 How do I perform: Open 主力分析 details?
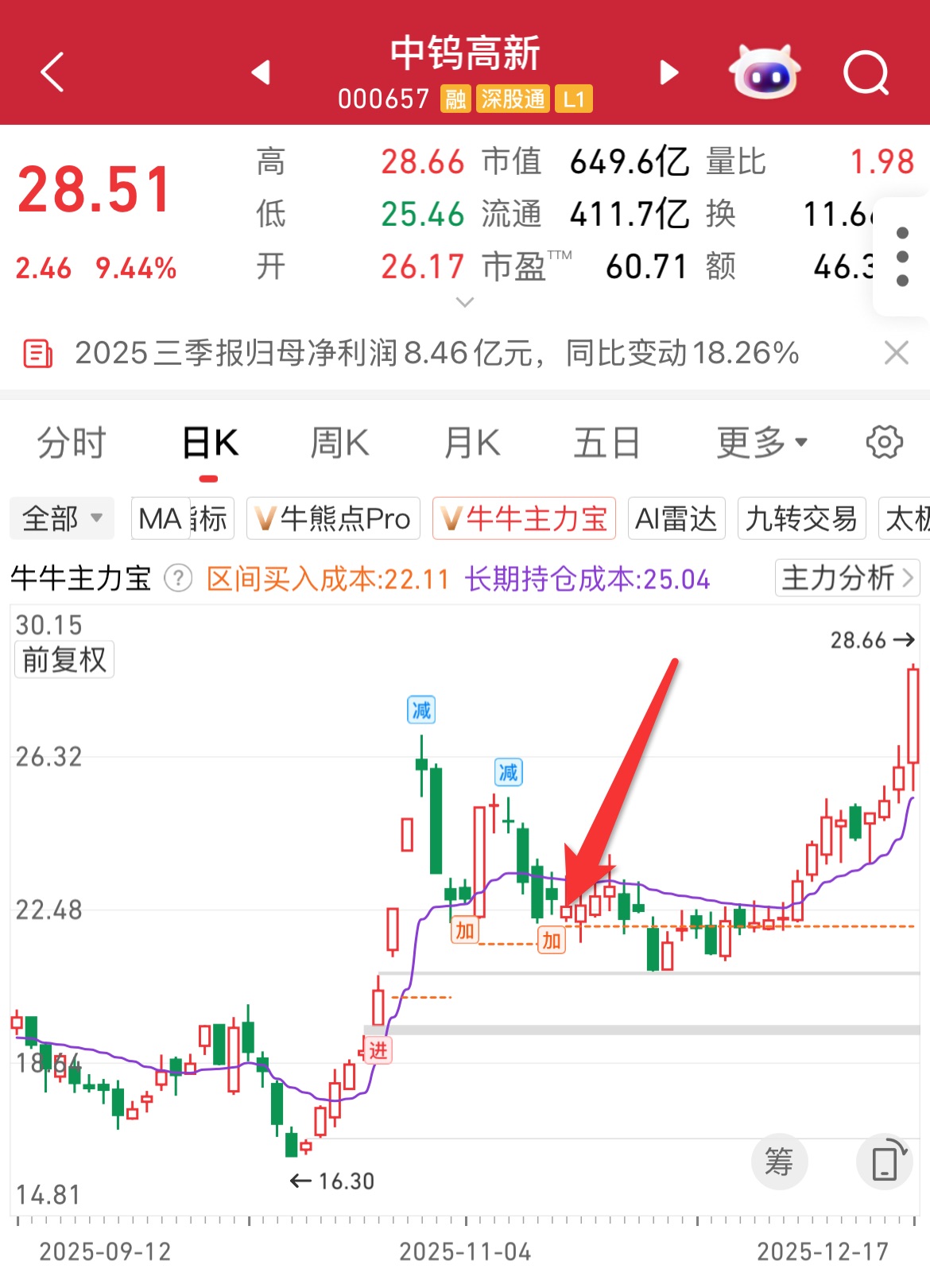coord(847,578)
